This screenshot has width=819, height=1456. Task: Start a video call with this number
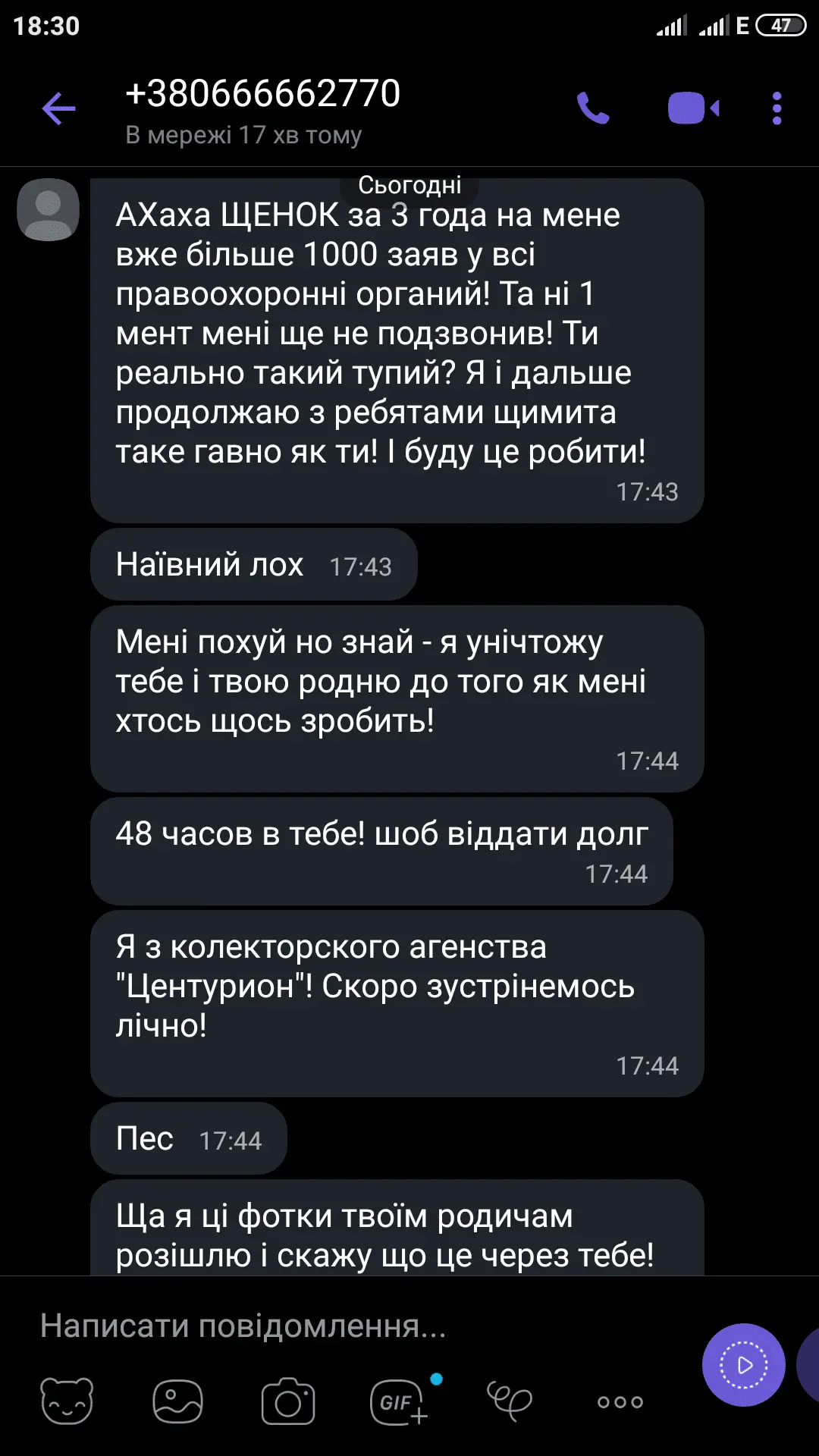pos(693,108)
